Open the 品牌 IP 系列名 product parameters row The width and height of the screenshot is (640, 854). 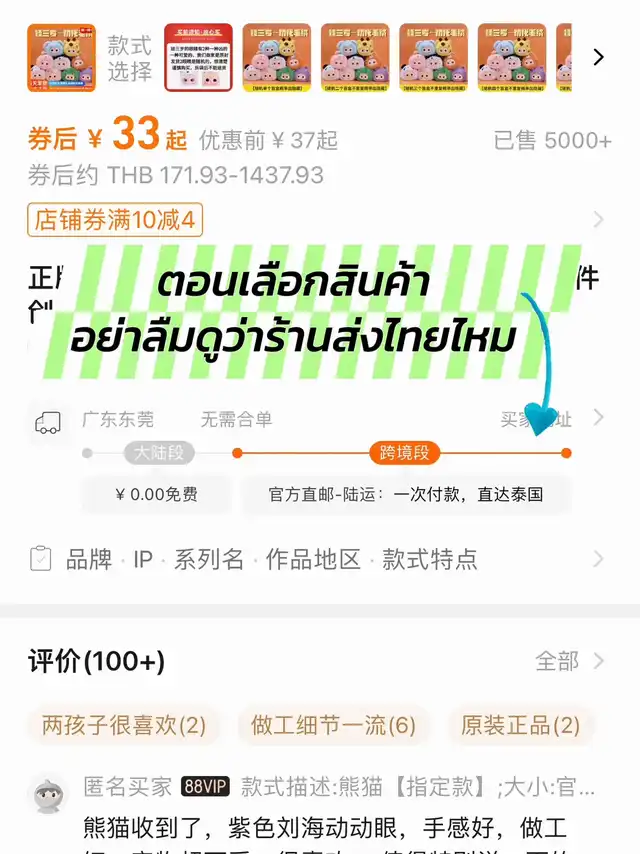pos(316,559)
